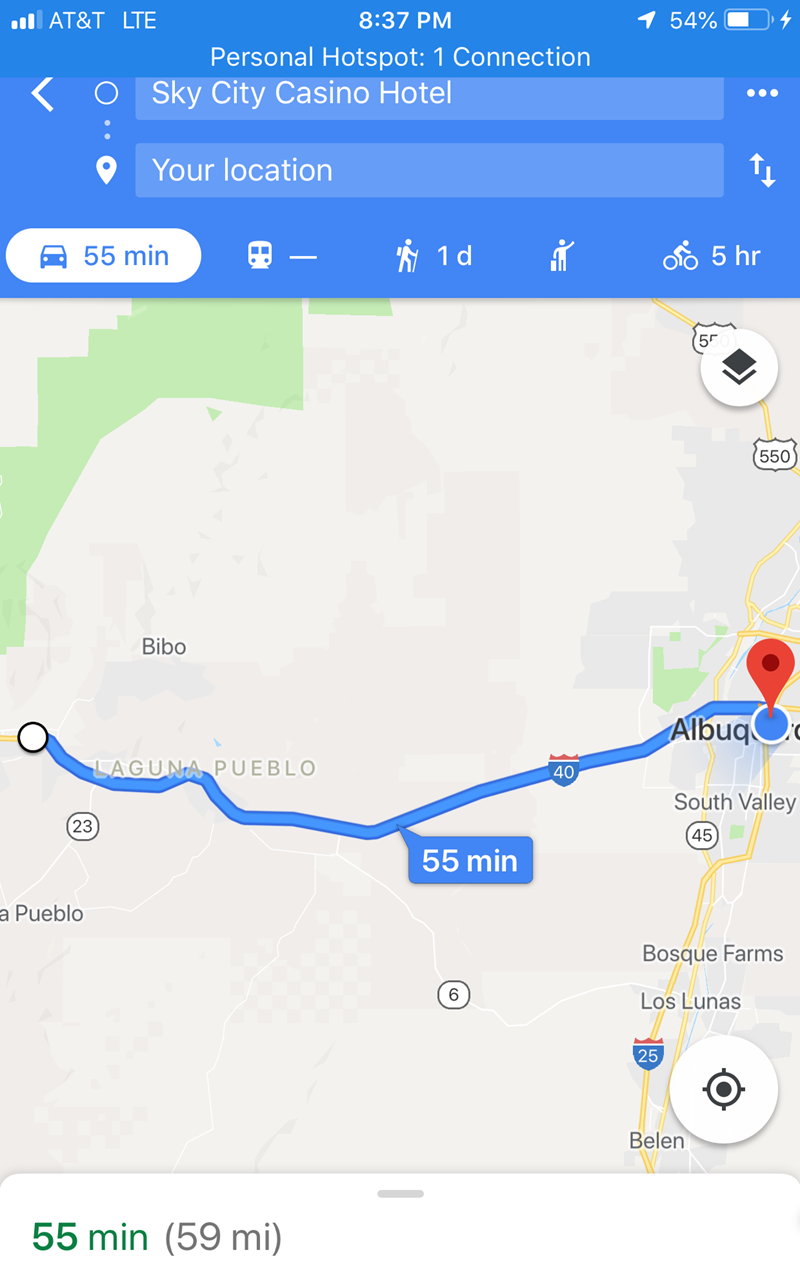Switch to walking mode 1 d

433,256
